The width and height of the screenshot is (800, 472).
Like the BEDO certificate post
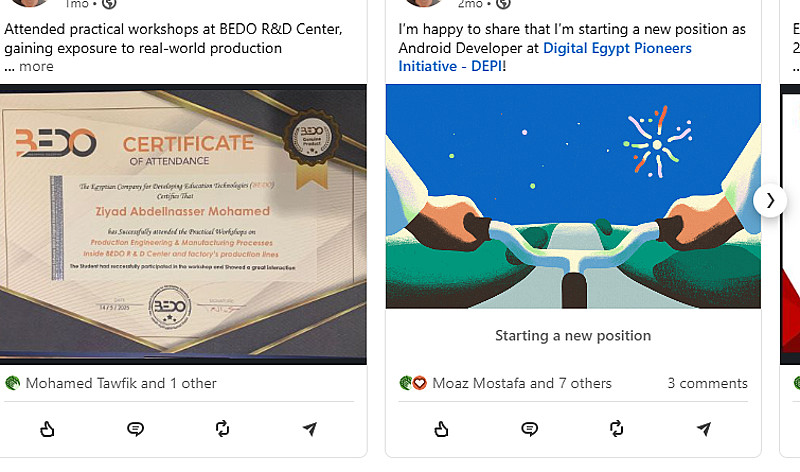47,429
